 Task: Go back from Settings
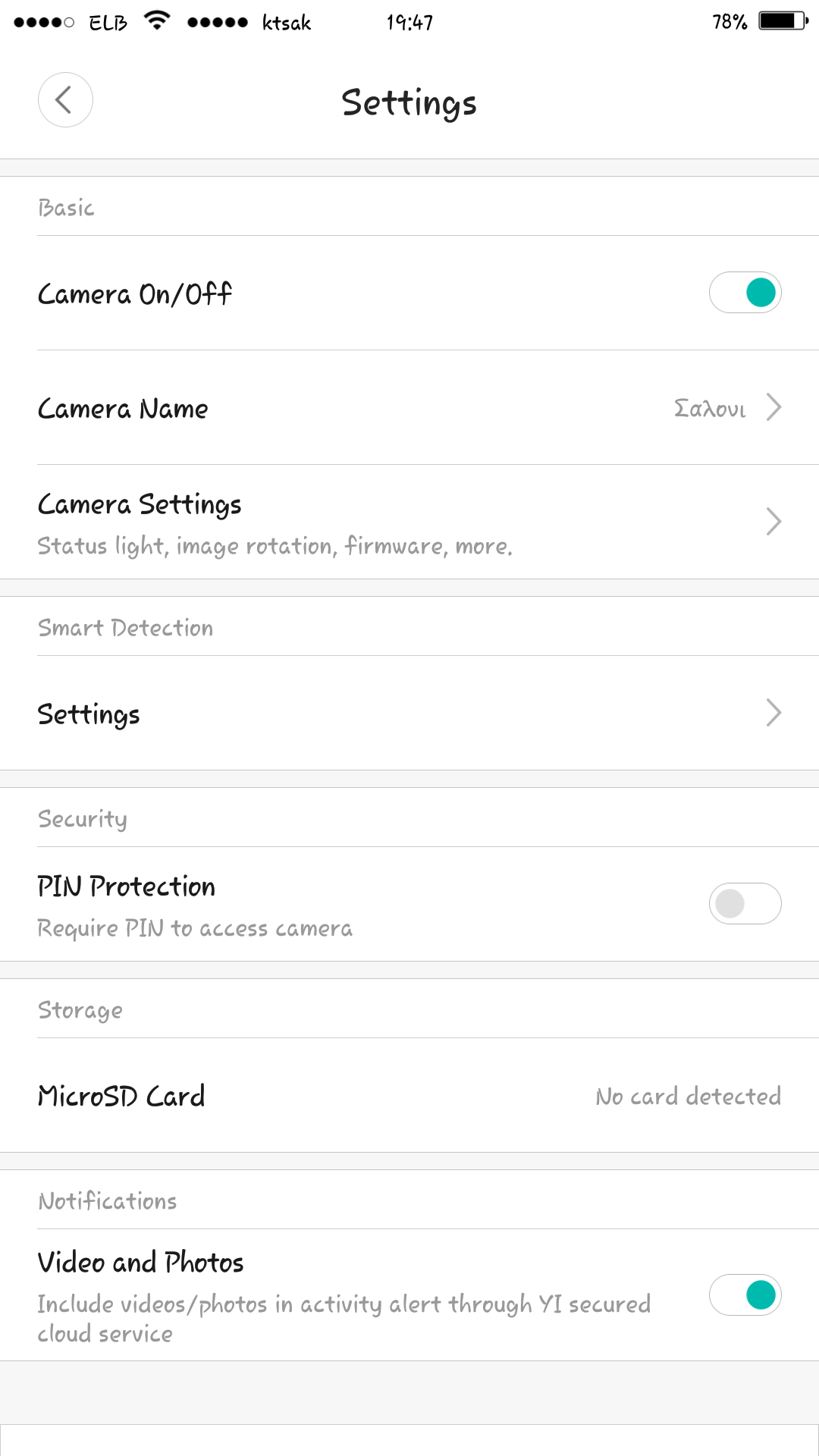65,100
